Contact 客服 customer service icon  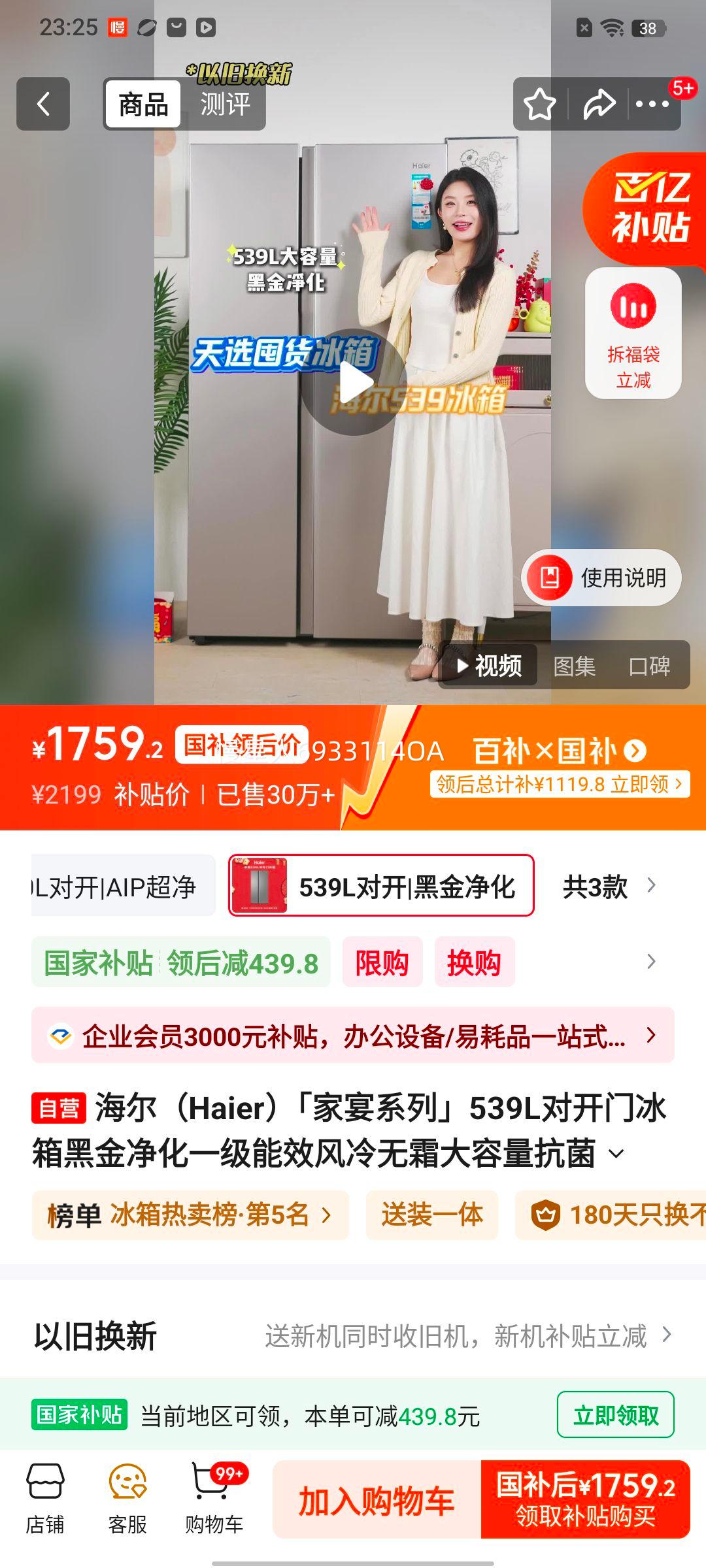[126, 1496]
